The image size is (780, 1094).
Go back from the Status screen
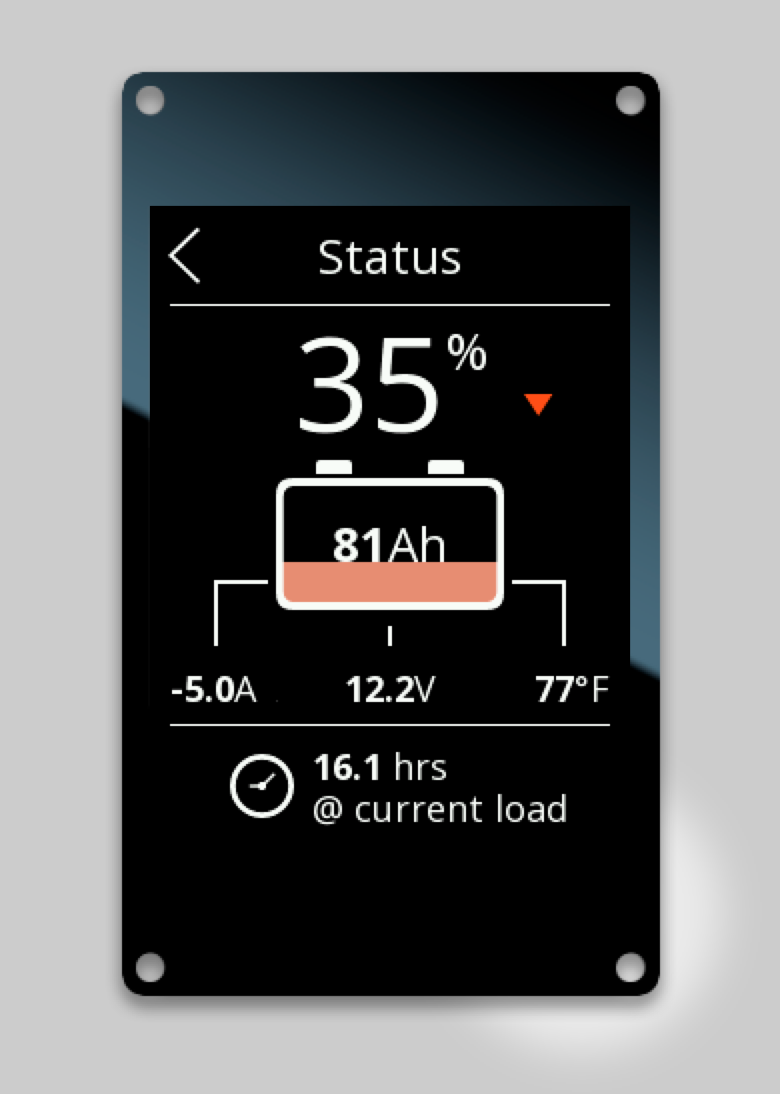click(x=185, y=256)
